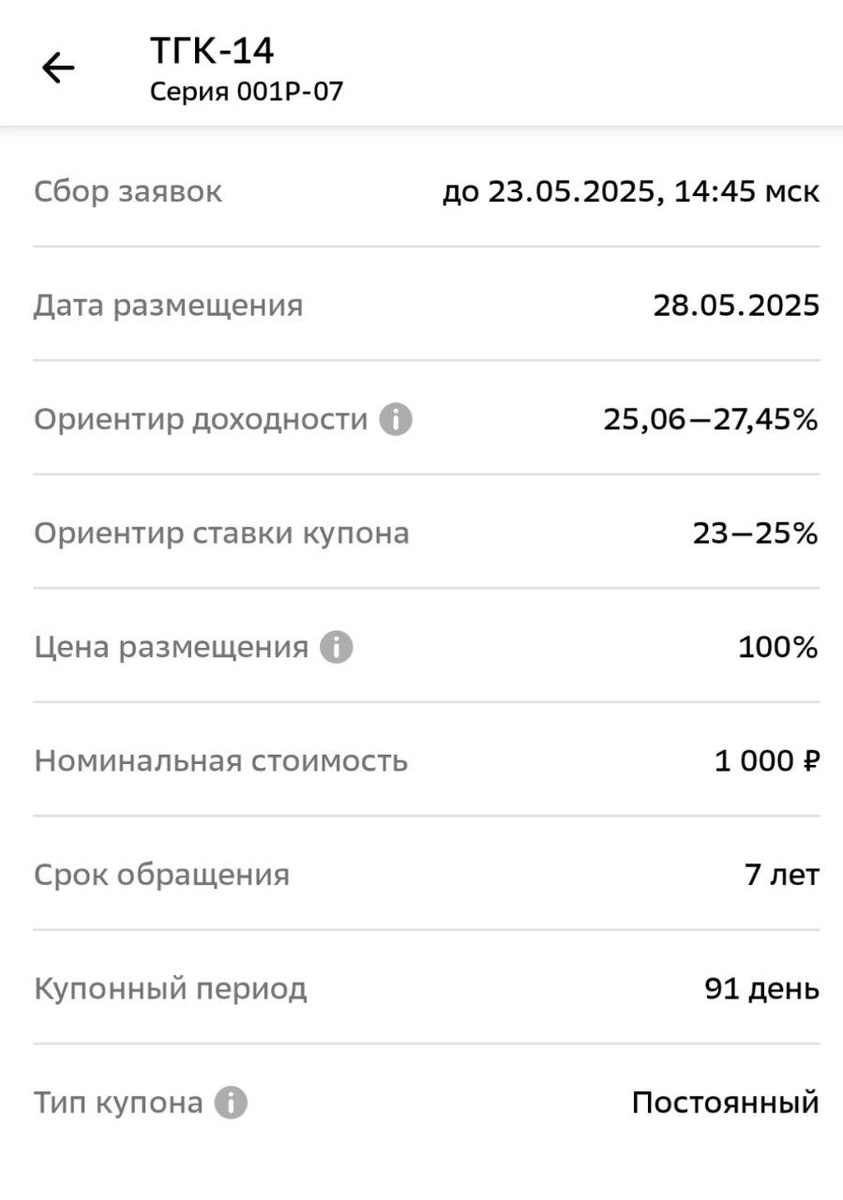843x1200 pixels.
Task: Open info icon next to Ориентир доходности
Action: [x=395, y=420]
